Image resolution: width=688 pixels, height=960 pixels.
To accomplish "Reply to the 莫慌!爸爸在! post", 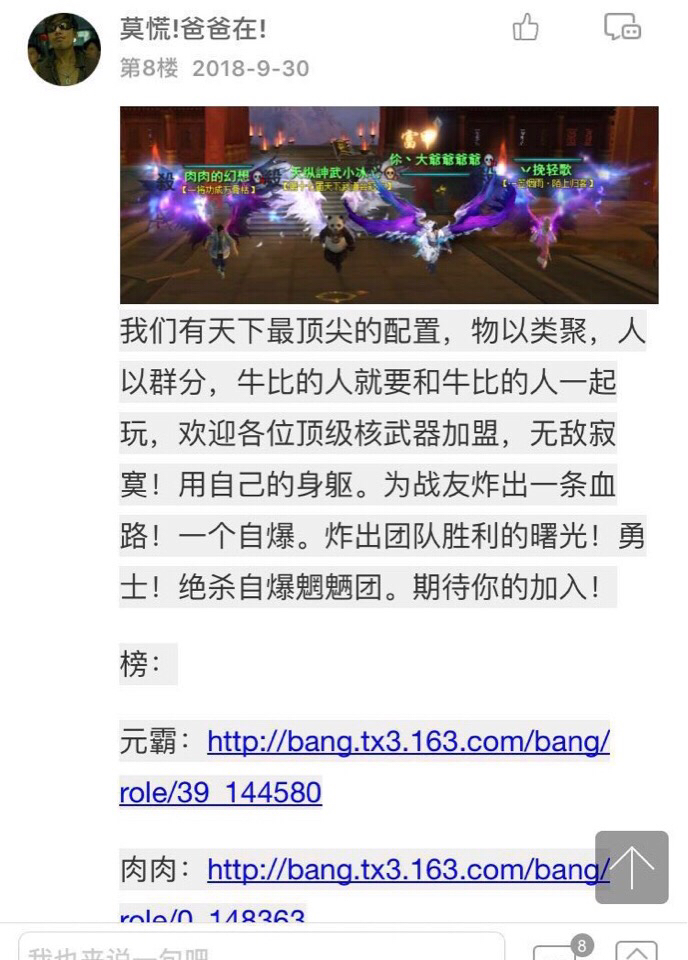I will pos(621,28).
